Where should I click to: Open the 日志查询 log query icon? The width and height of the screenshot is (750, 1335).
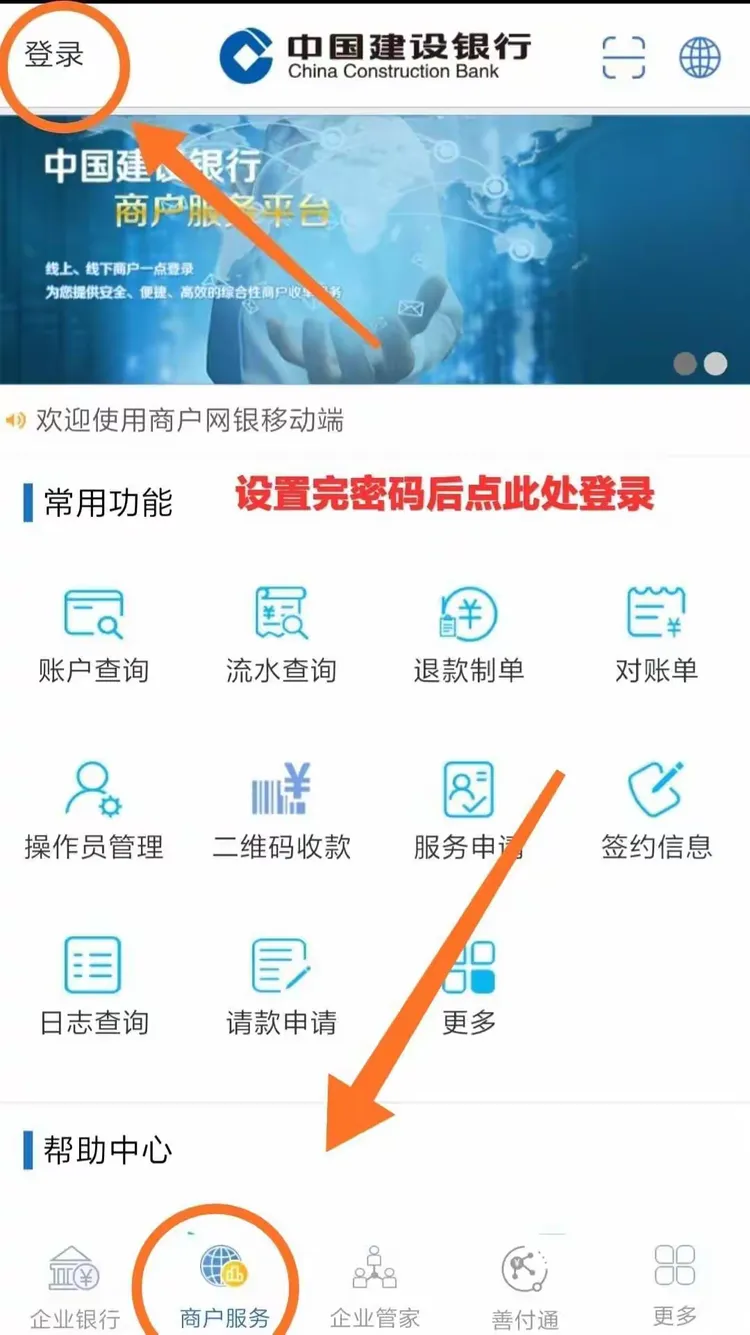pos(93,975)
